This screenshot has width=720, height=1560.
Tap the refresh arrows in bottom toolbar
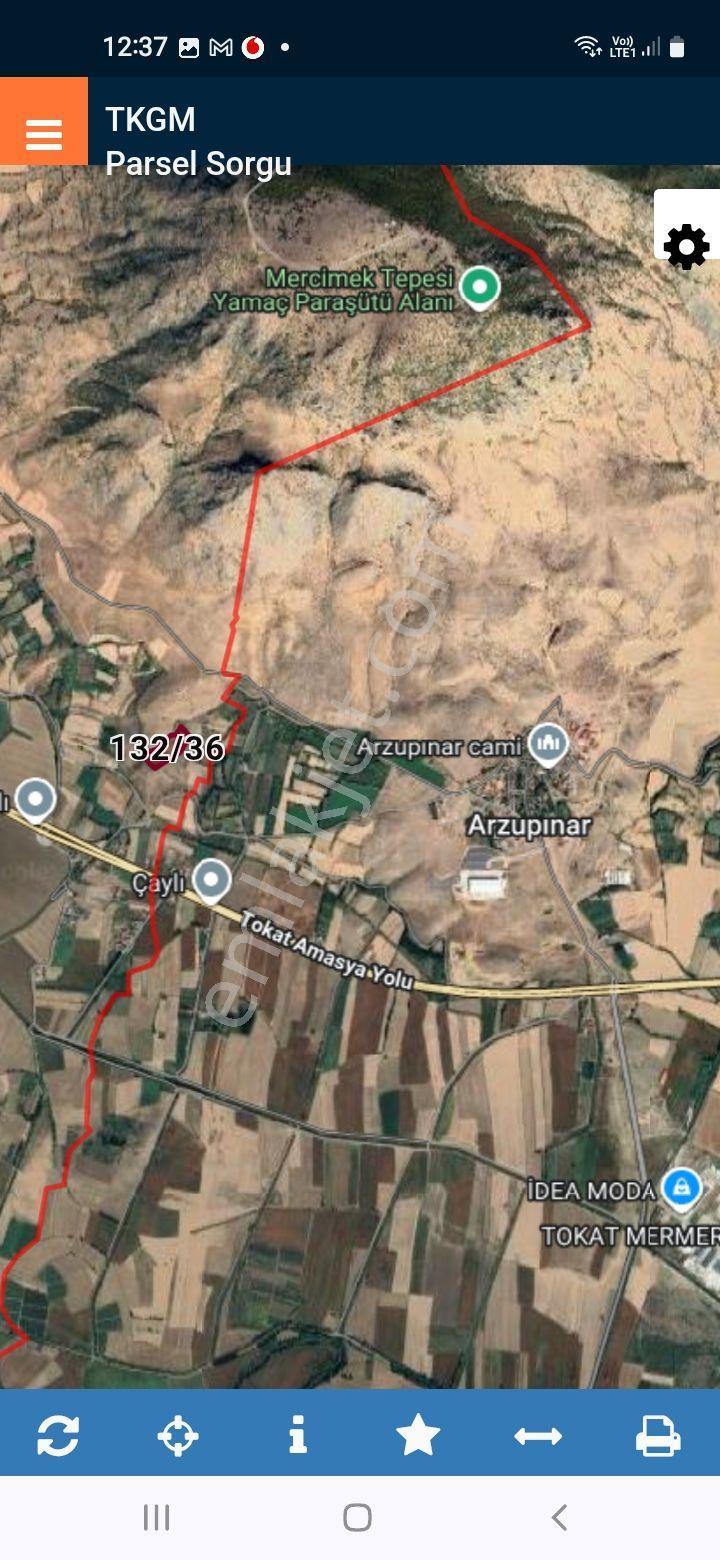tap(58, 1435)
